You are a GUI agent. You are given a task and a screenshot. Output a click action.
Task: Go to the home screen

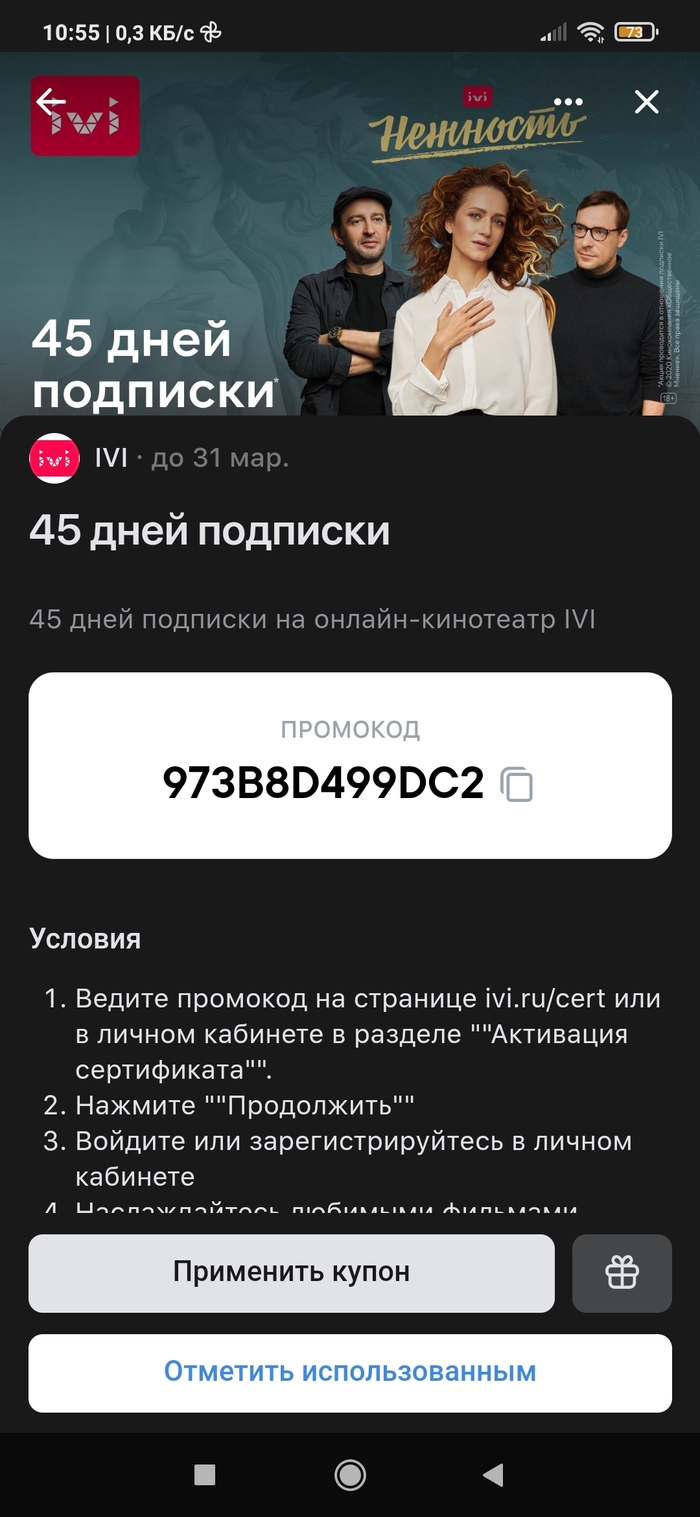tap(350, 1475)
